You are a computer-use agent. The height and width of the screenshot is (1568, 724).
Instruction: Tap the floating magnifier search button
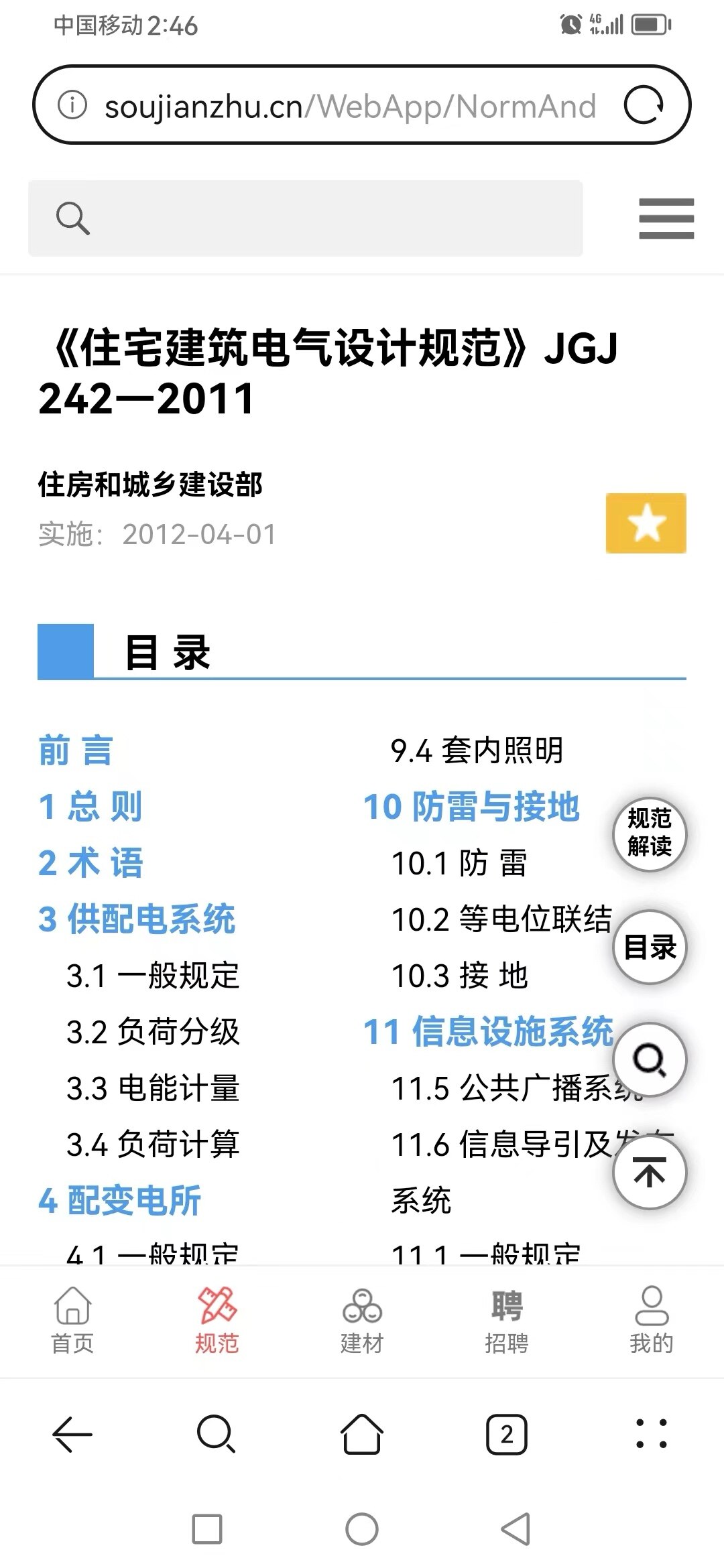coord(650,1059)
